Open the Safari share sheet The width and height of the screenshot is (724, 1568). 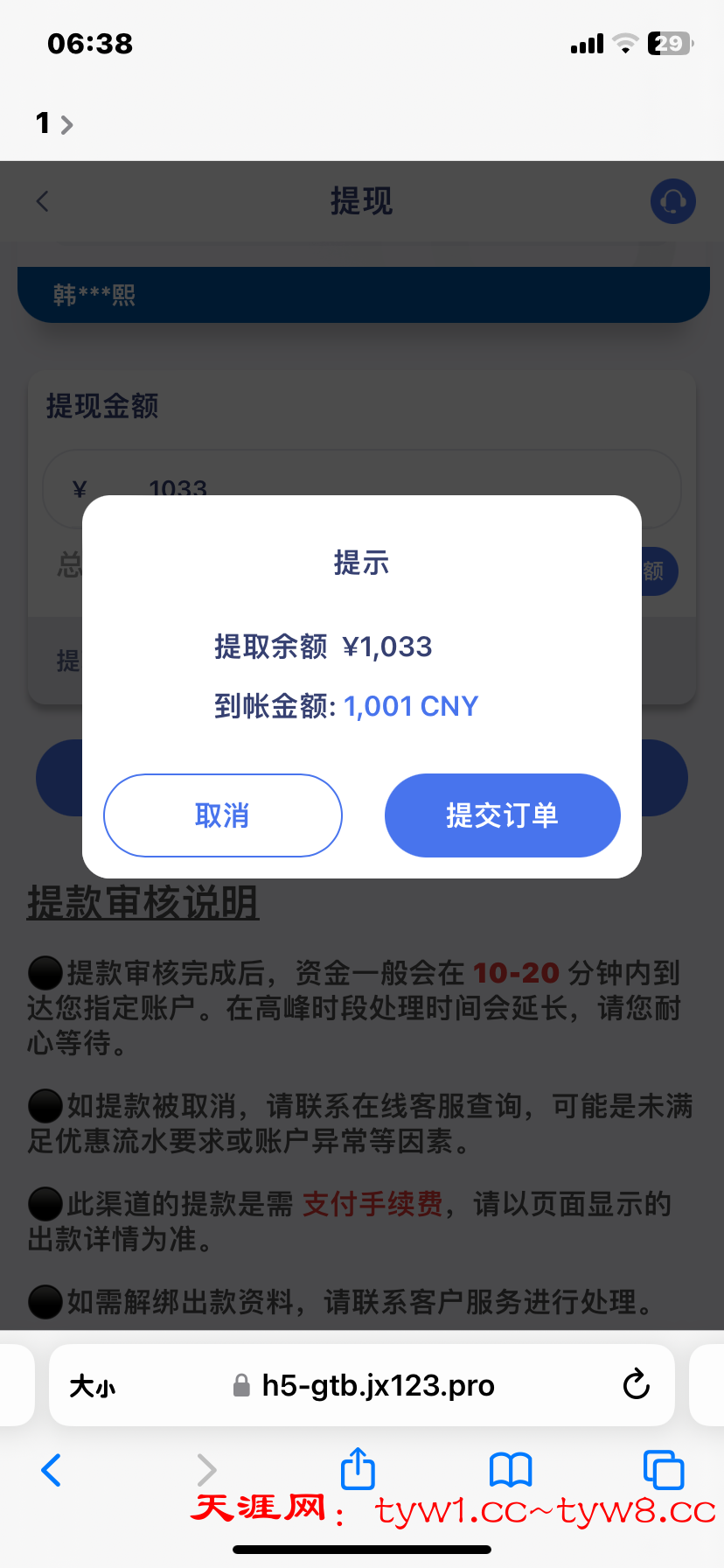[x=358, y=1469]
